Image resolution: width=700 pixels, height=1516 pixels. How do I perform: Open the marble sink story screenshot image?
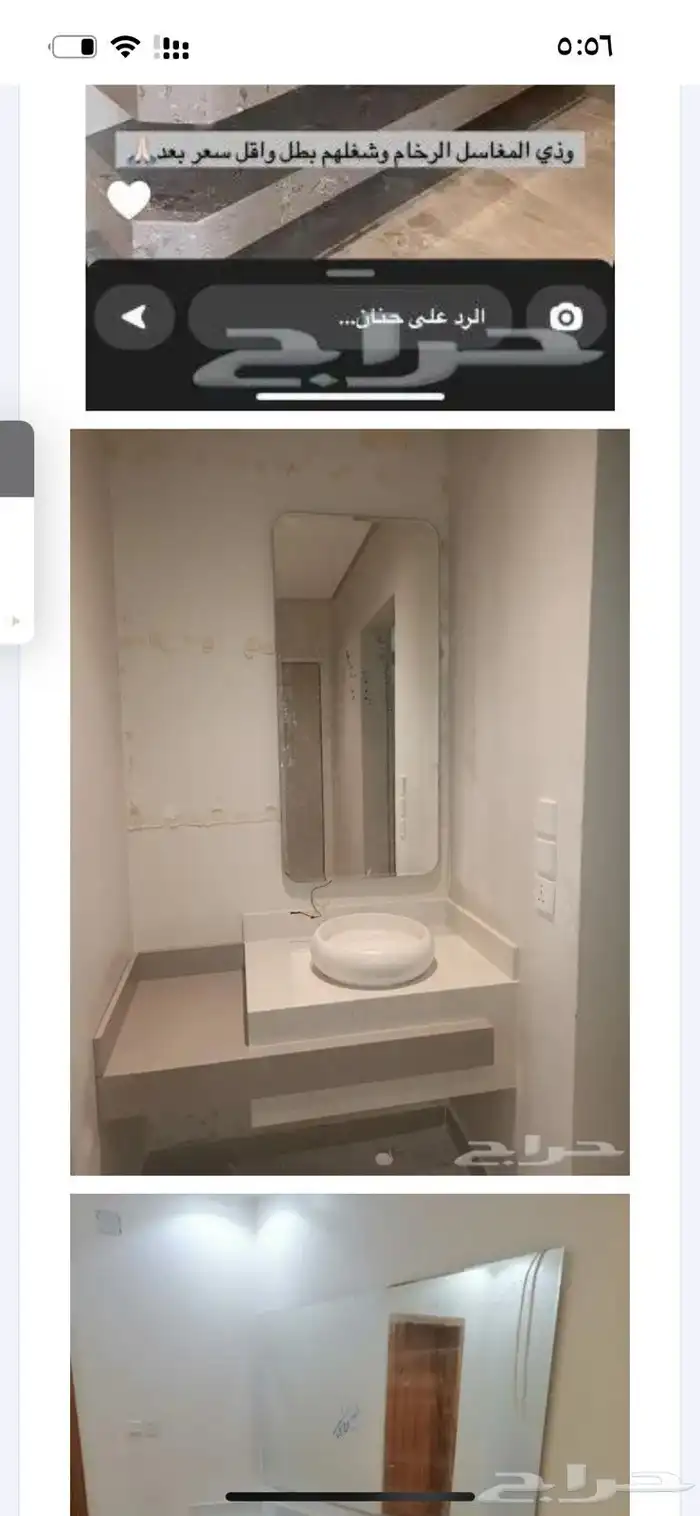(x=349, y=200)
